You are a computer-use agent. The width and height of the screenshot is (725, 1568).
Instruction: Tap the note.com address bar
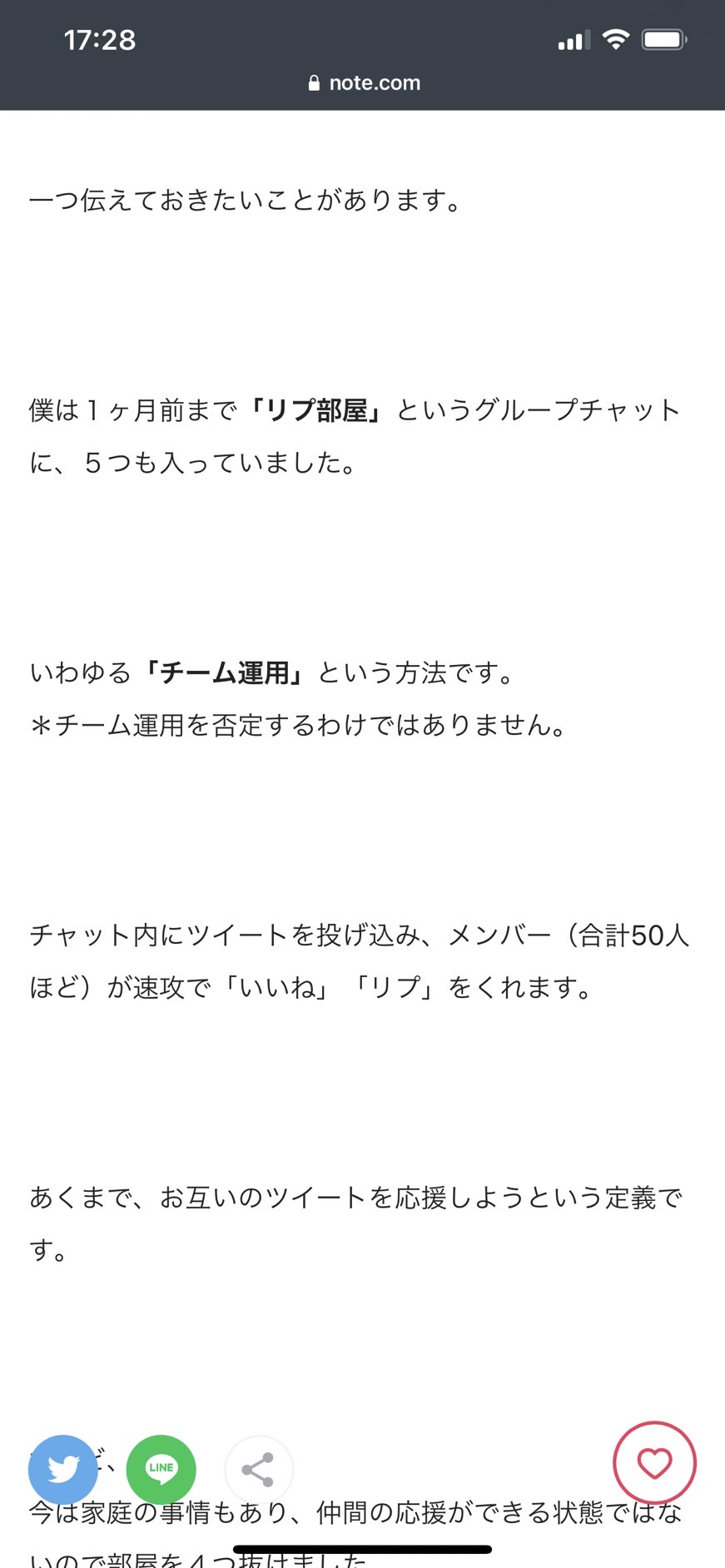pyautogui.click(x=364, y=82)
